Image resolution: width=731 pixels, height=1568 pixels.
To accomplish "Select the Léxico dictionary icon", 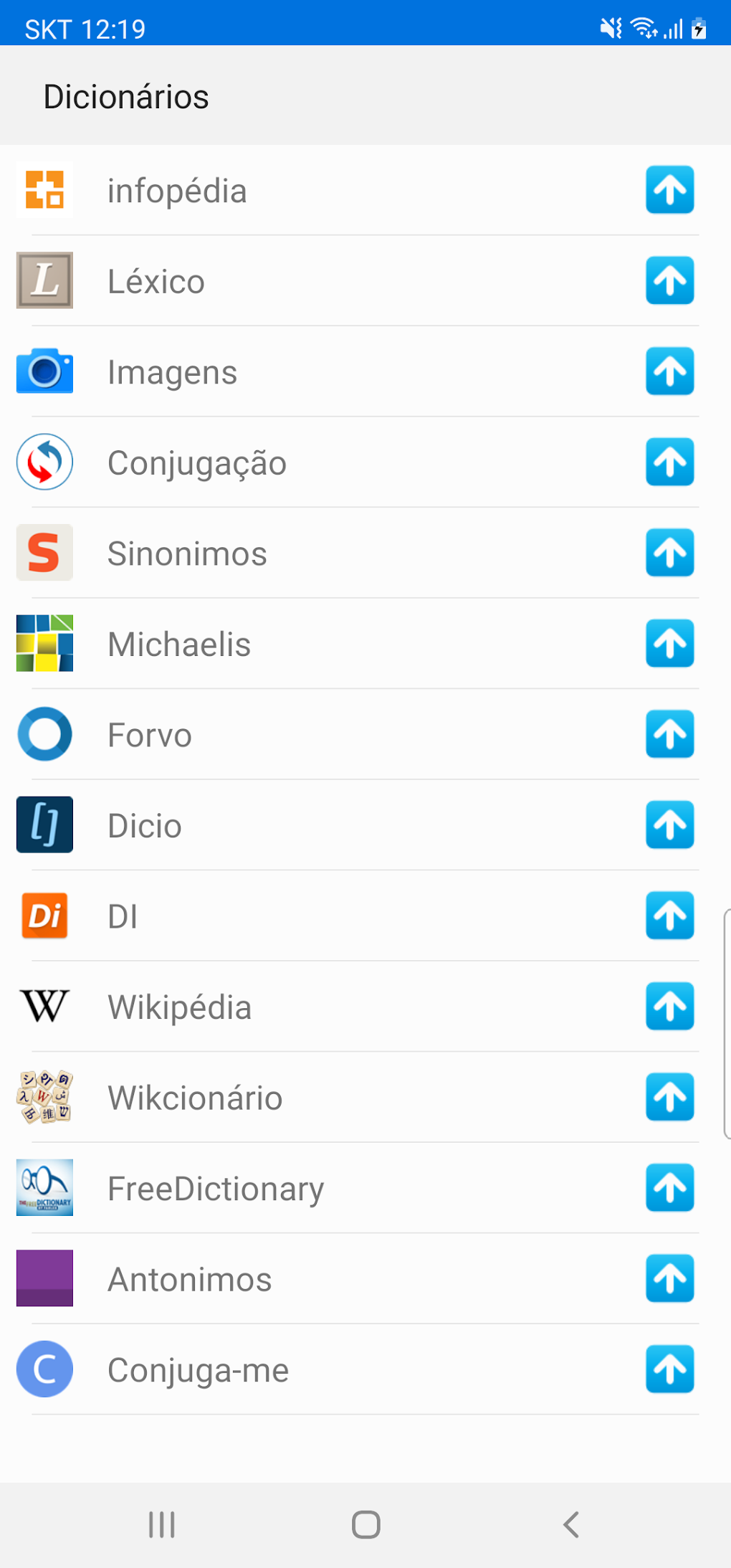I will [x=44, y=281].
